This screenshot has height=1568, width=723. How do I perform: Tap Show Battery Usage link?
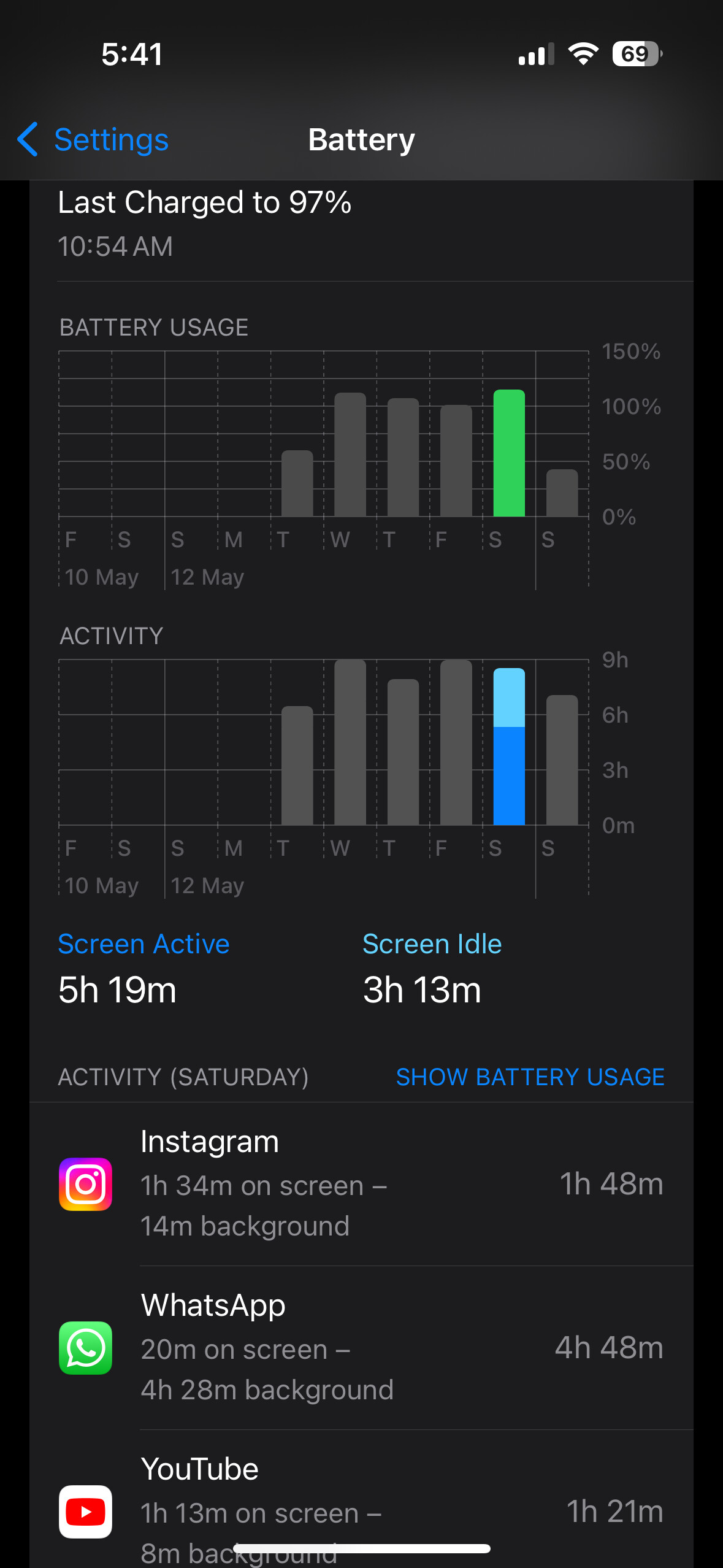[530, 1077]
